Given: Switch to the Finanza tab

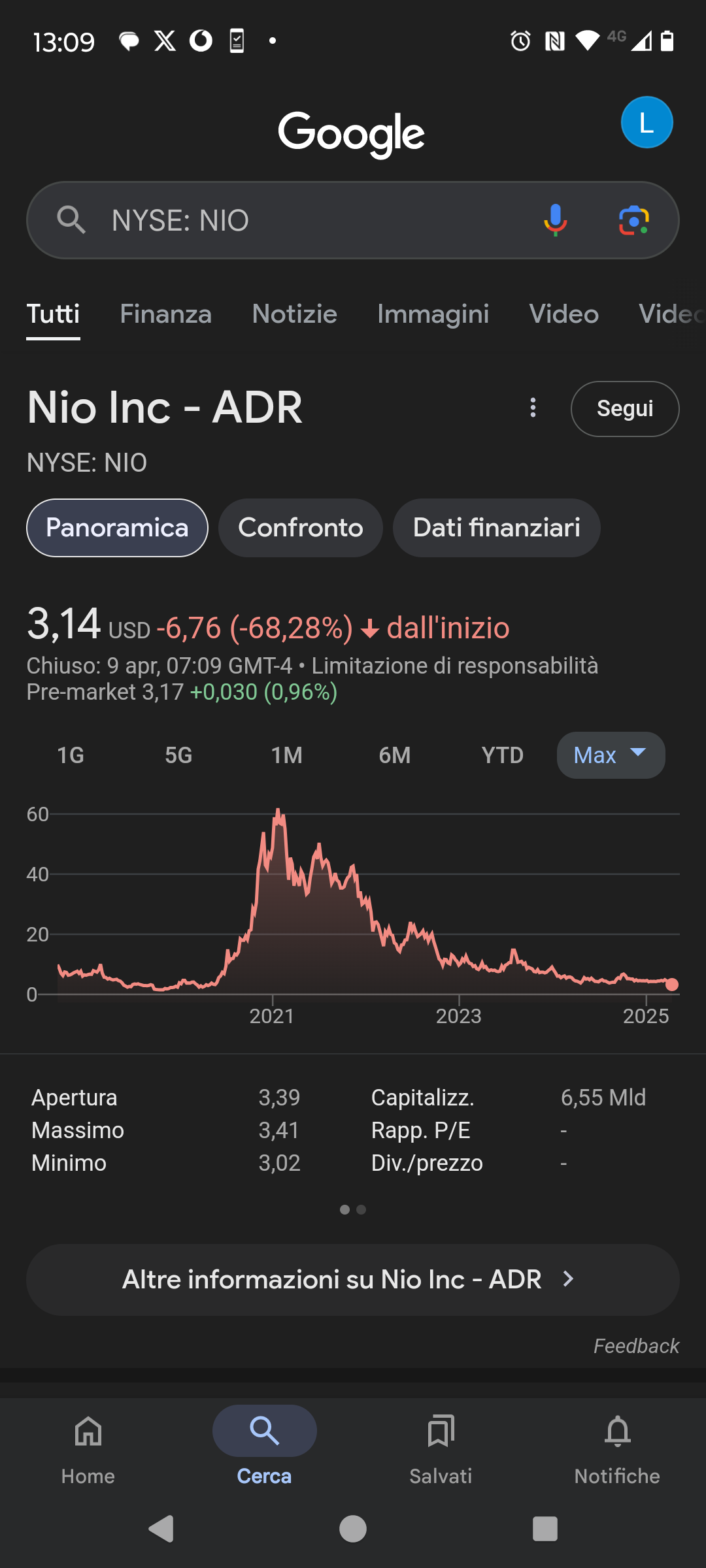Looking at the screenshot, I should tap(166, 314).
